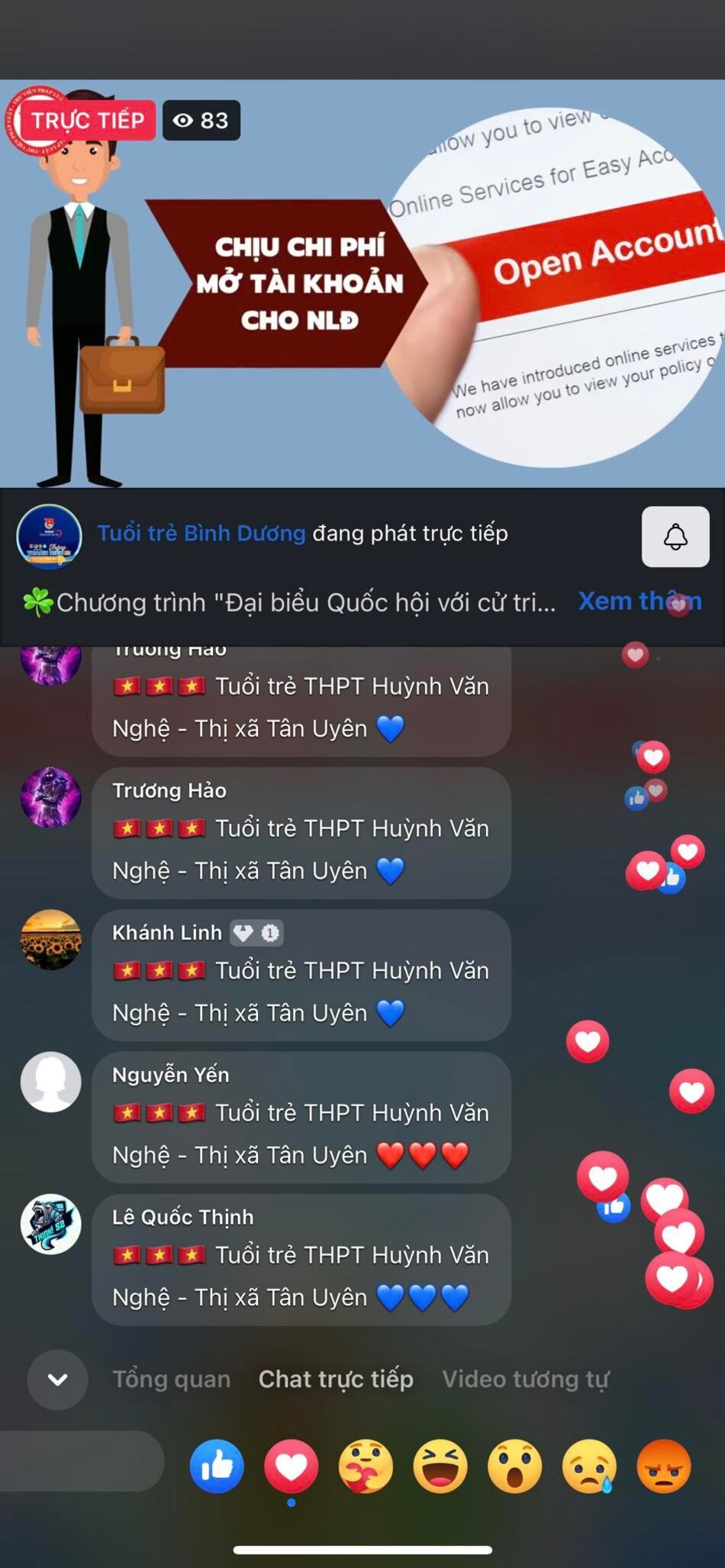The image size is (725, 1568).
Task: Expand the description with Xem thêm
Action: coord(639,601)
